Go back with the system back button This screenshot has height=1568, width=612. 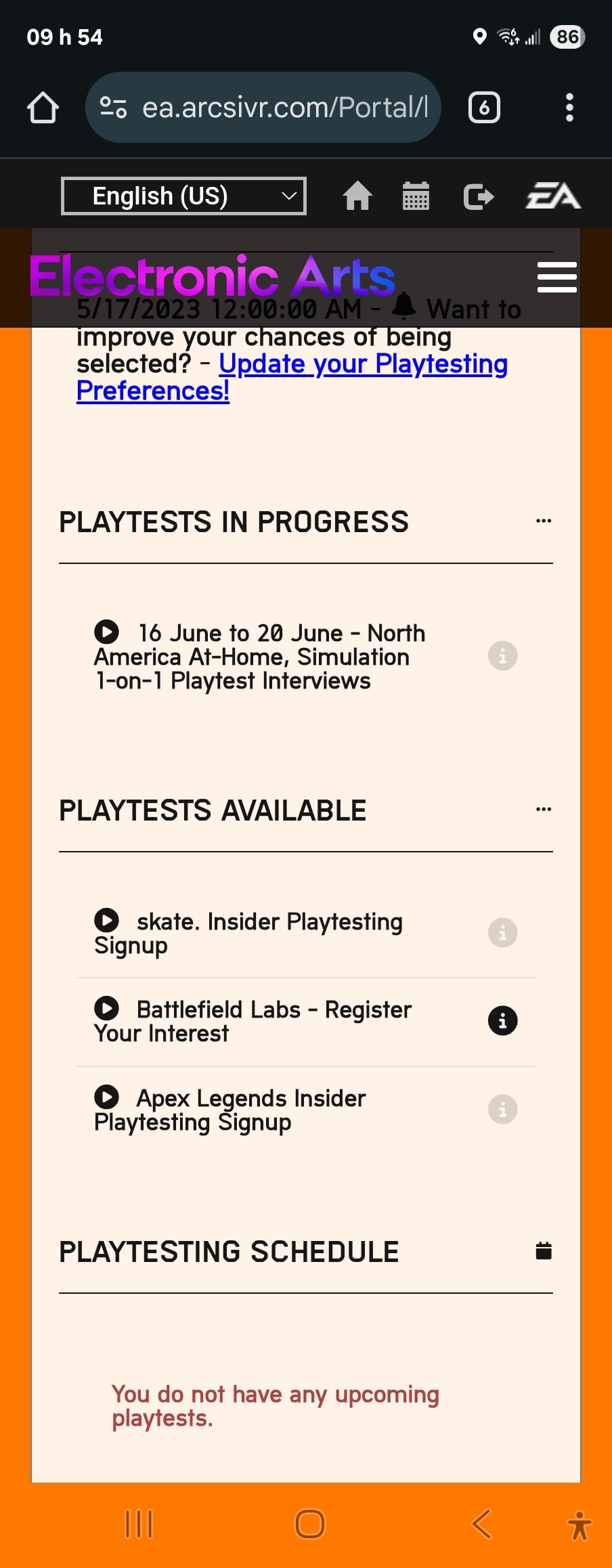click(x=481, y=1524)
